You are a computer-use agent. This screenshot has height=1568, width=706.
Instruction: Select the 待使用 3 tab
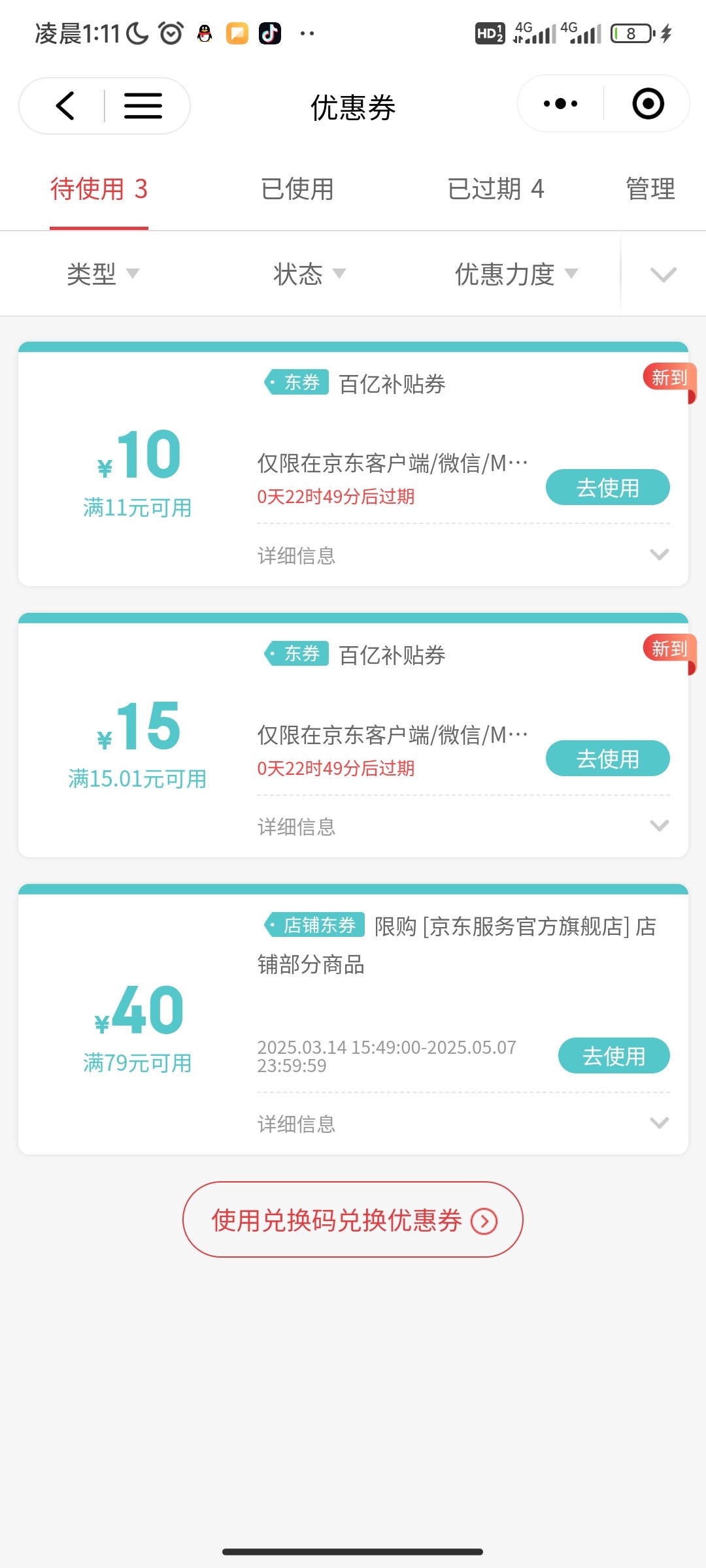pyautogui.click(x=99, y=189)
